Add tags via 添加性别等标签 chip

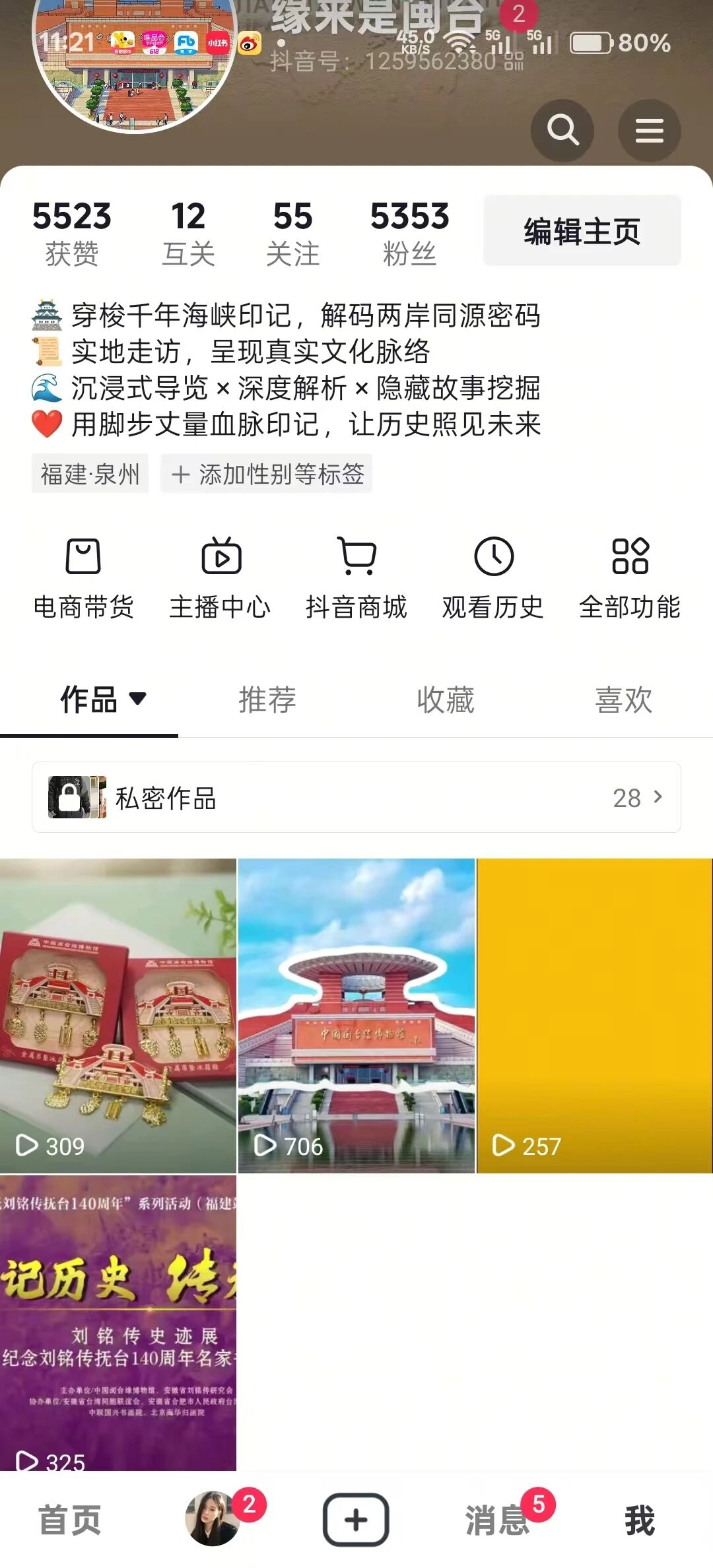(267, 474)
